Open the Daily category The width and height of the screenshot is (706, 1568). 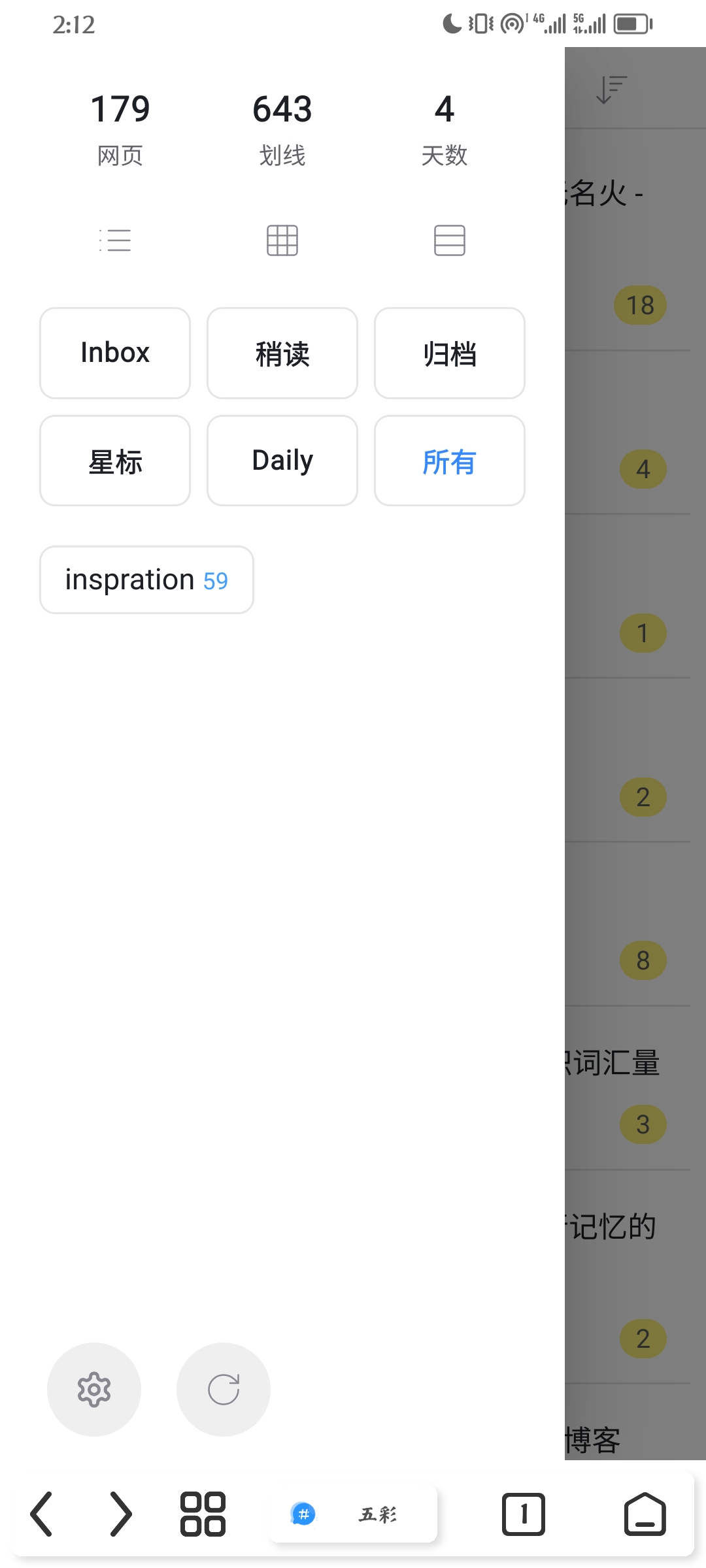point(282,461)
